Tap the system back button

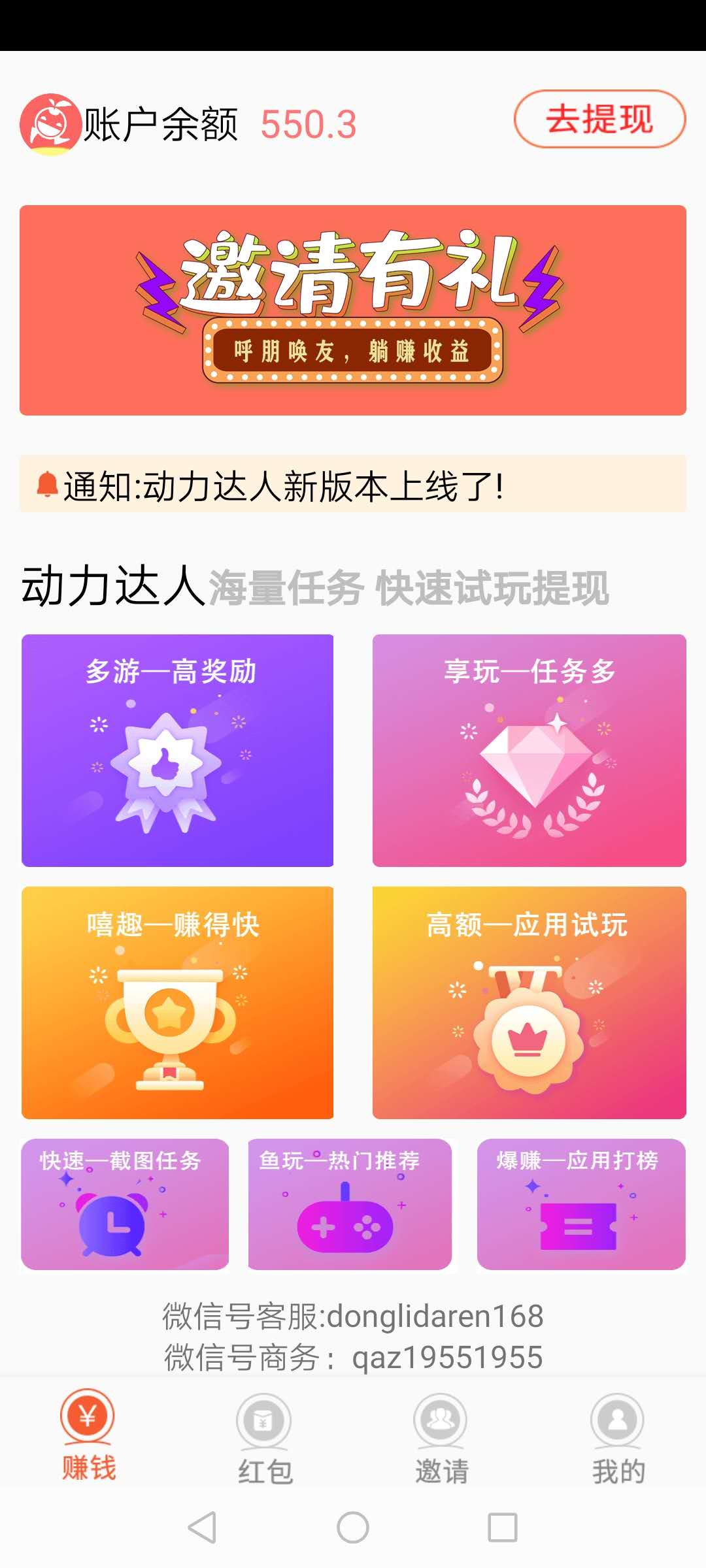202,1527
